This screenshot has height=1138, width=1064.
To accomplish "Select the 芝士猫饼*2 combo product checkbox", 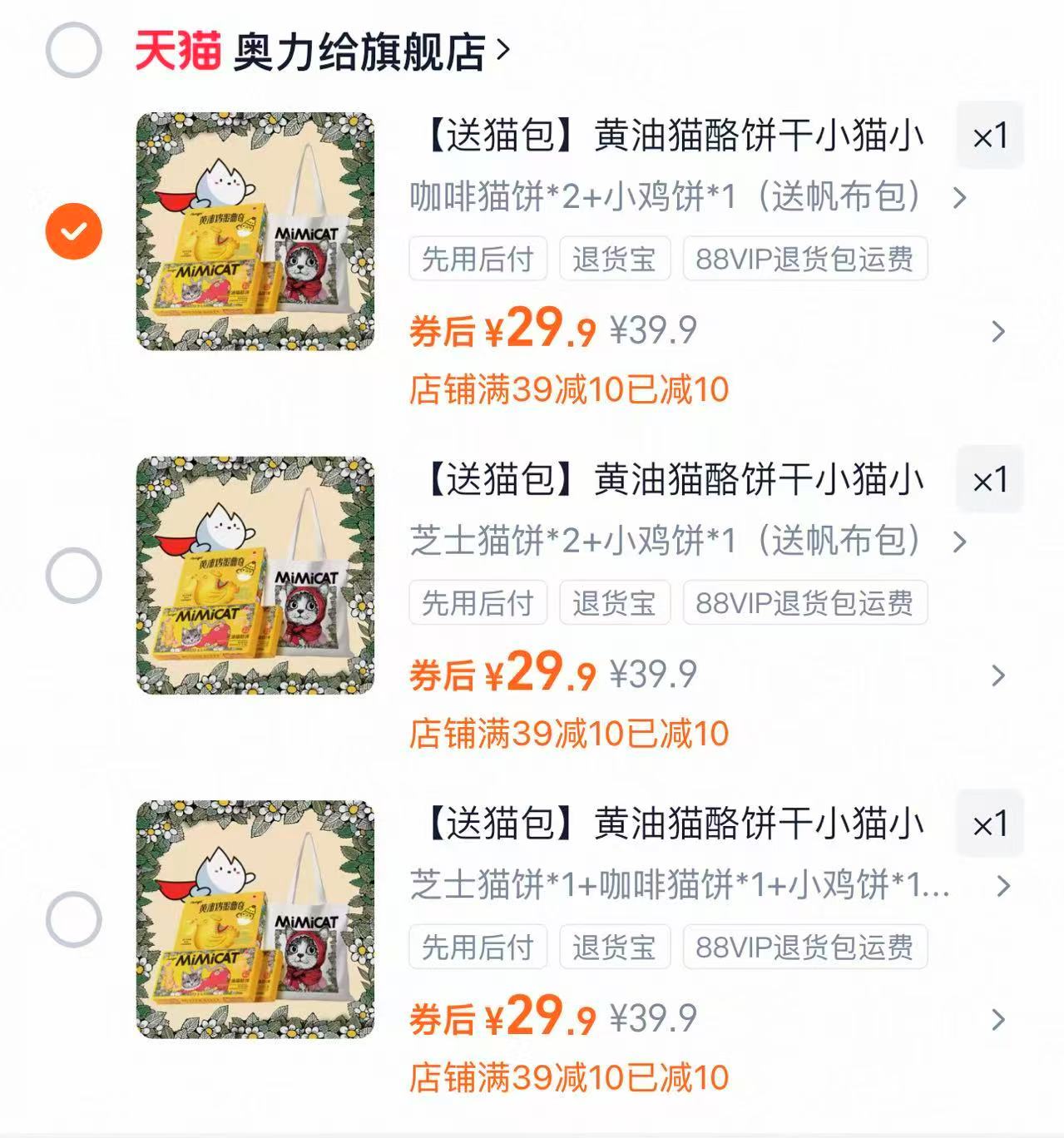I will pos(73,573).
